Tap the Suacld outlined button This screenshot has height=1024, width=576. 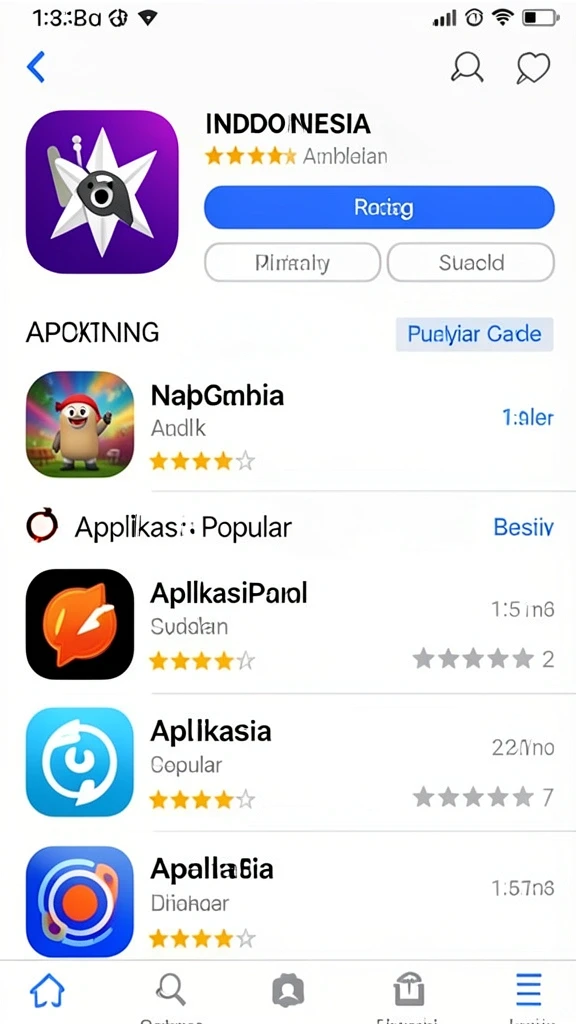pos(471,263)
